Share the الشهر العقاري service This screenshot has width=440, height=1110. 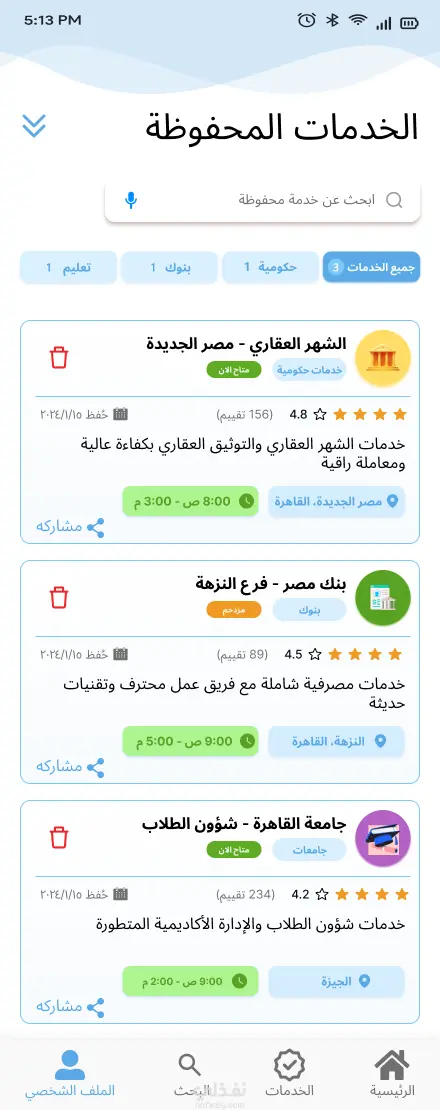pos(70,527)
